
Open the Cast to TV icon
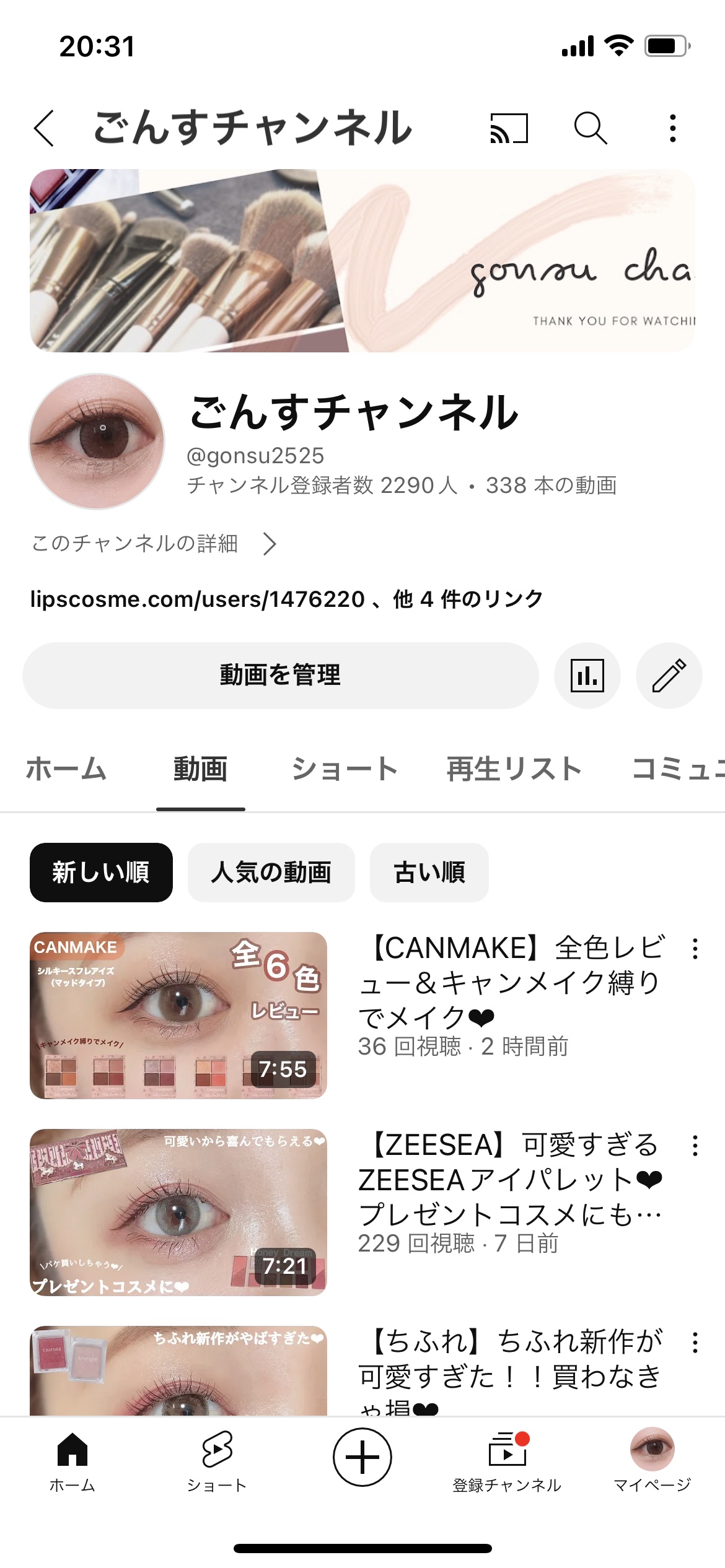(511, 129)
